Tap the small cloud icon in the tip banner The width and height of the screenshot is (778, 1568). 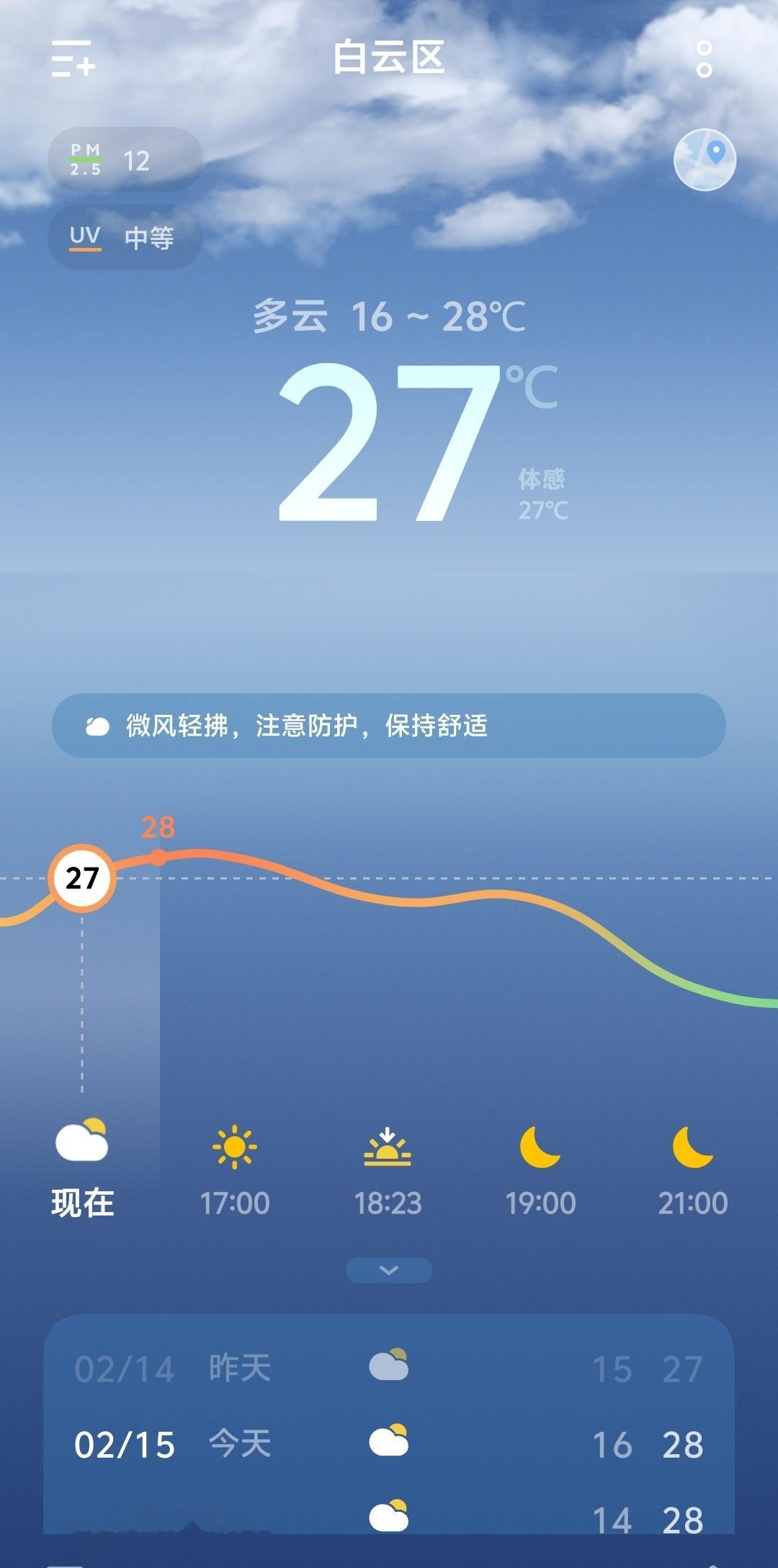[99, 728]
